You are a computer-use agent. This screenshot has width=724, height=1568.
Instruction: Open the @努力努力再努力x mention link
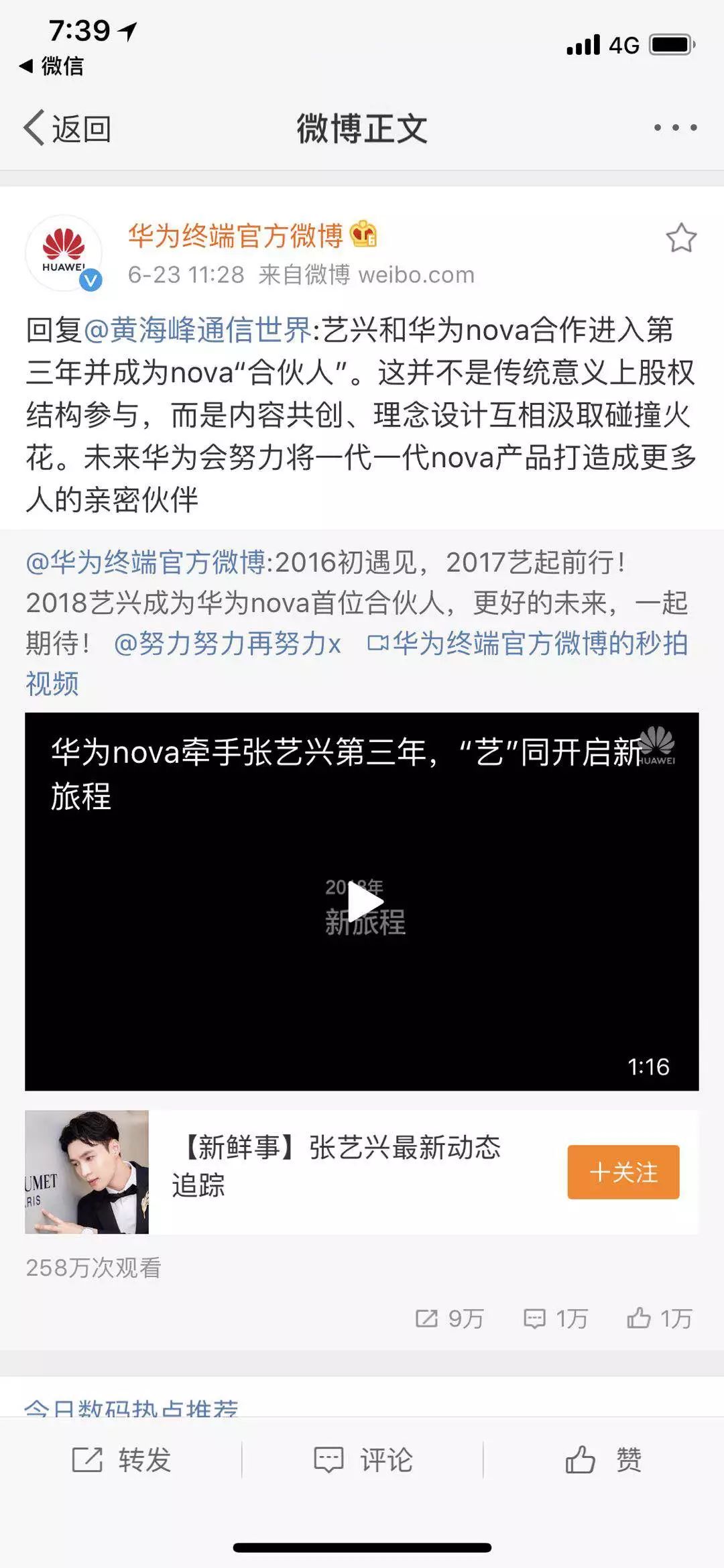tap(228, 644)
